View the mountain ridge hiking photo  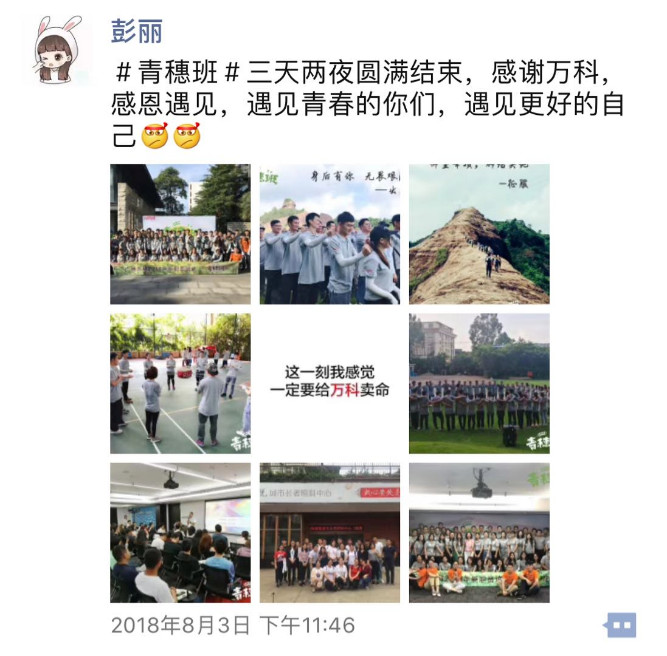479,234
